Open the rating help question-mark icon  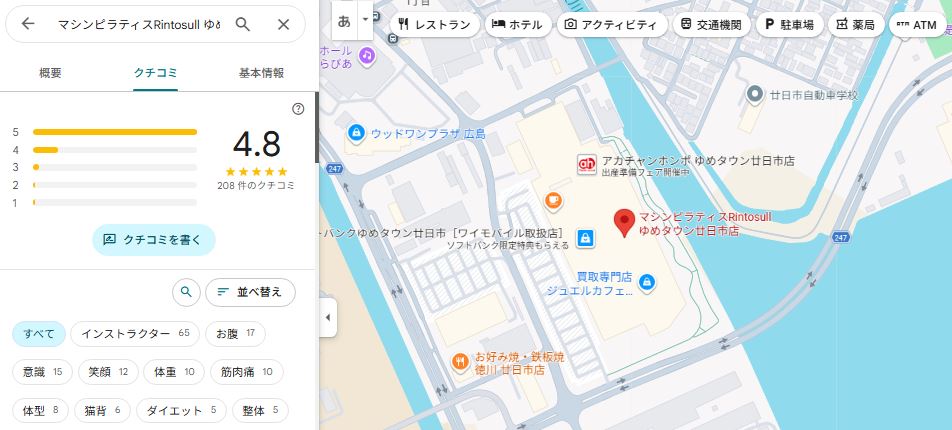click(298, 109)
